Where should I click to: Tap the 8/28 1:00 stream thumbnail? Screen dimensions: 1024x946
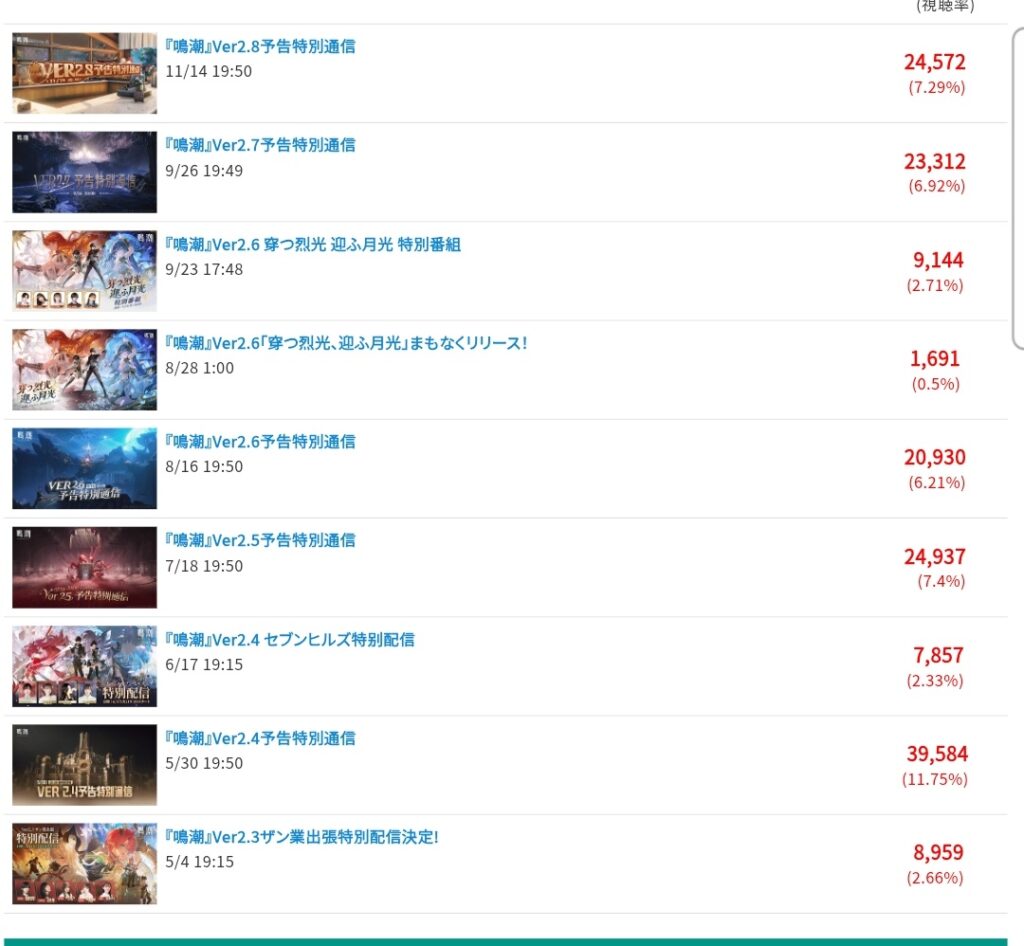(85, 370)
